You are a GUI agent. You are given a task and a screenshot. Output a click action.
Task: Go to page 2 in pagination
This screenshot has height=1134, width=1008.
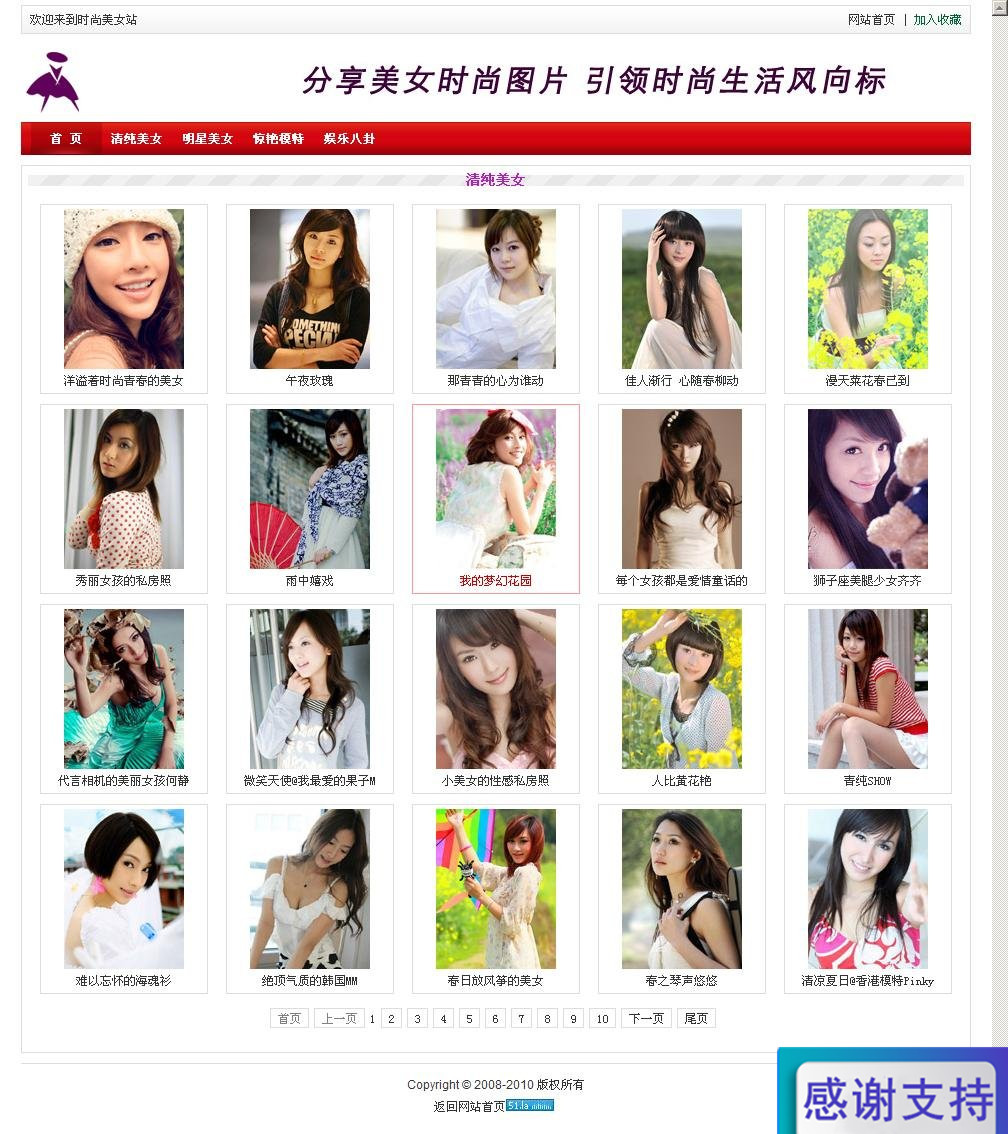click(392, 1019)
